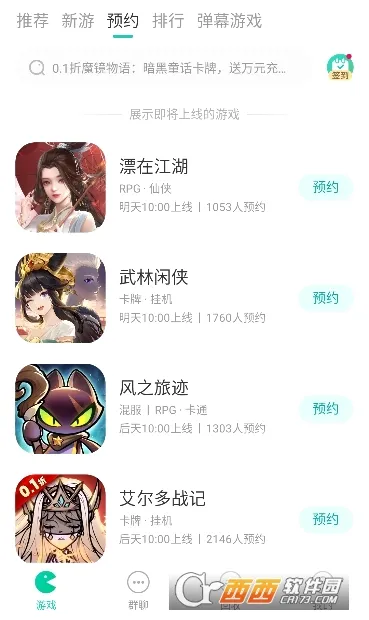Switch to the 推荐 tab
The image size is (369, 620).
pos(32,21)
